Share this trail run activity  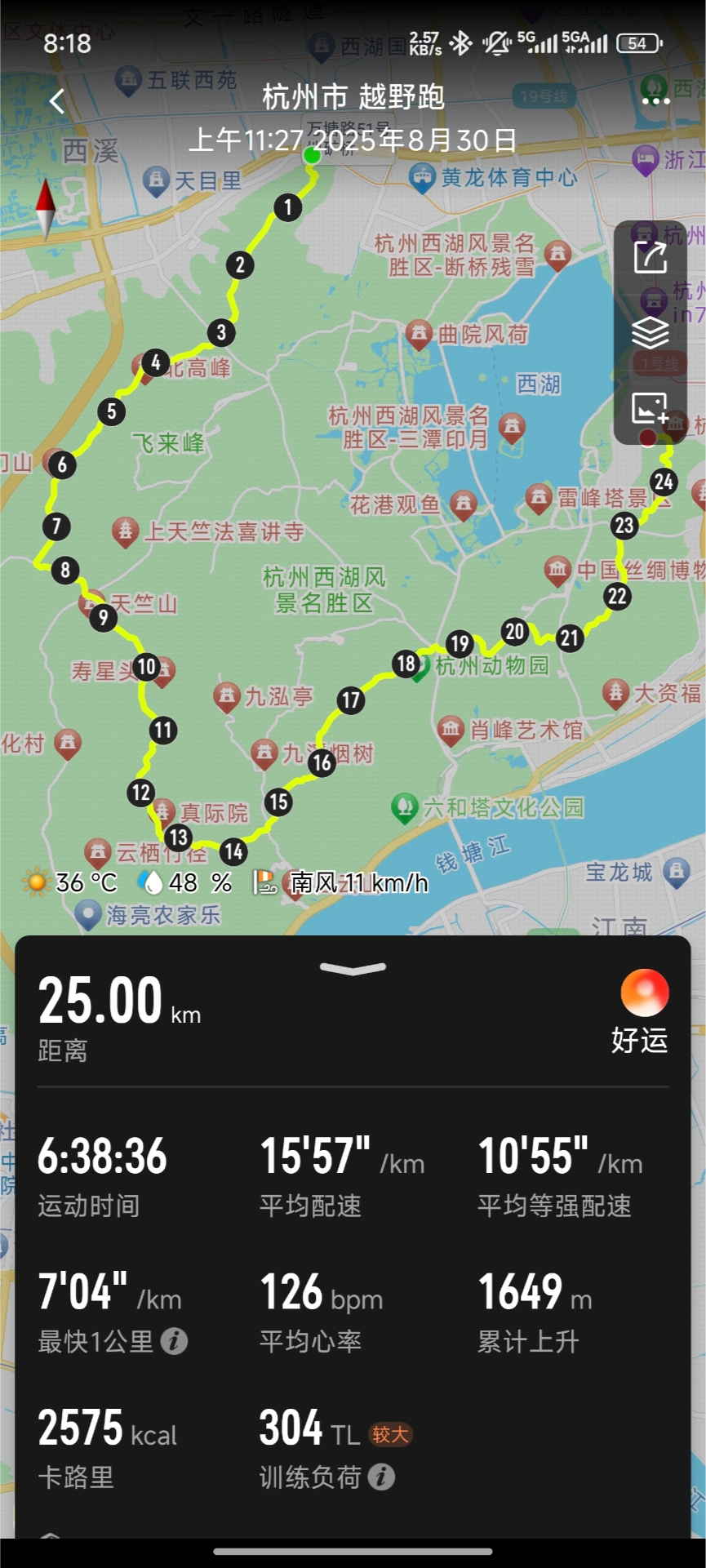[650, 257]
